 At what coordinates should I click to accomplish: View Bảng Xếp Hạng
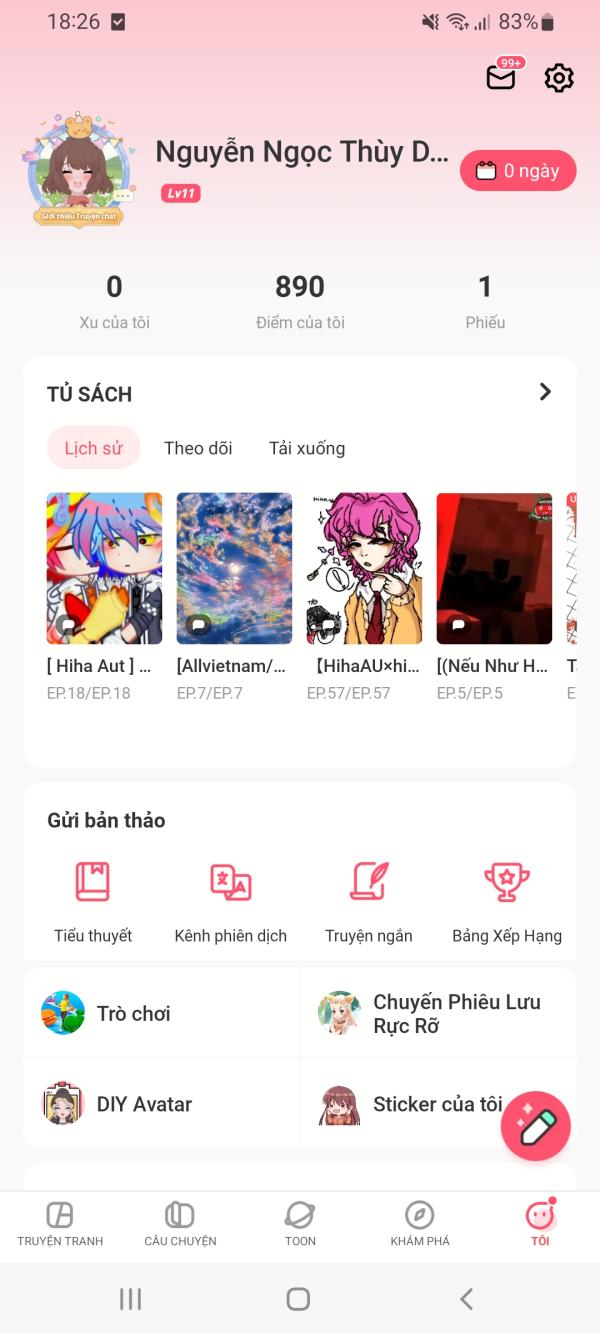(507, 899)
